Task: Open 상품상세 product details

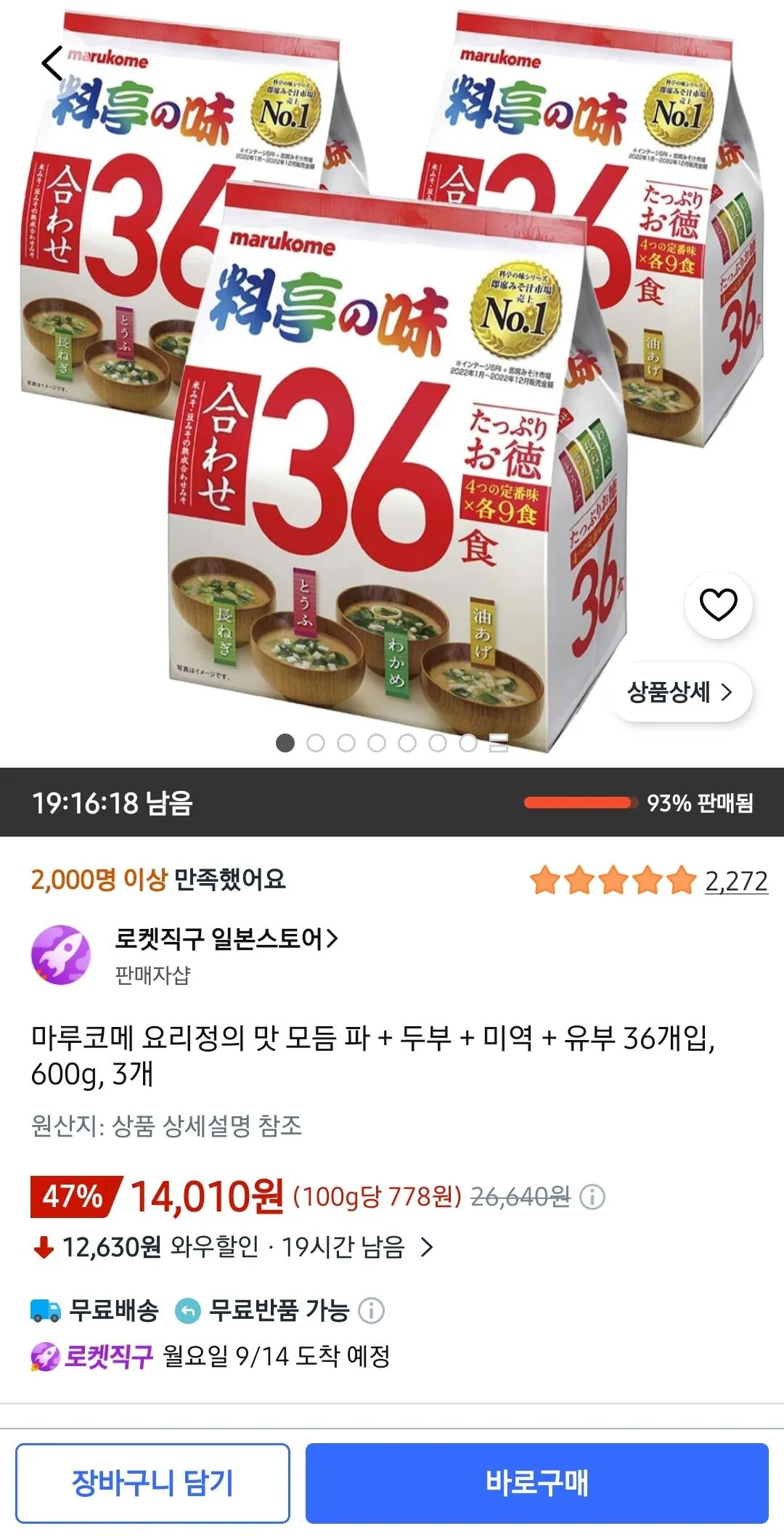Action: [679, 692]
